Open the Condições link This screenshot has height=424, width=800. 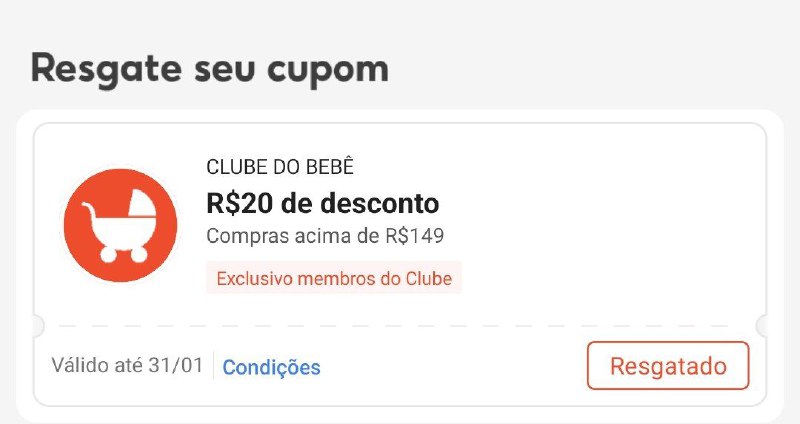tap(271, 367)
